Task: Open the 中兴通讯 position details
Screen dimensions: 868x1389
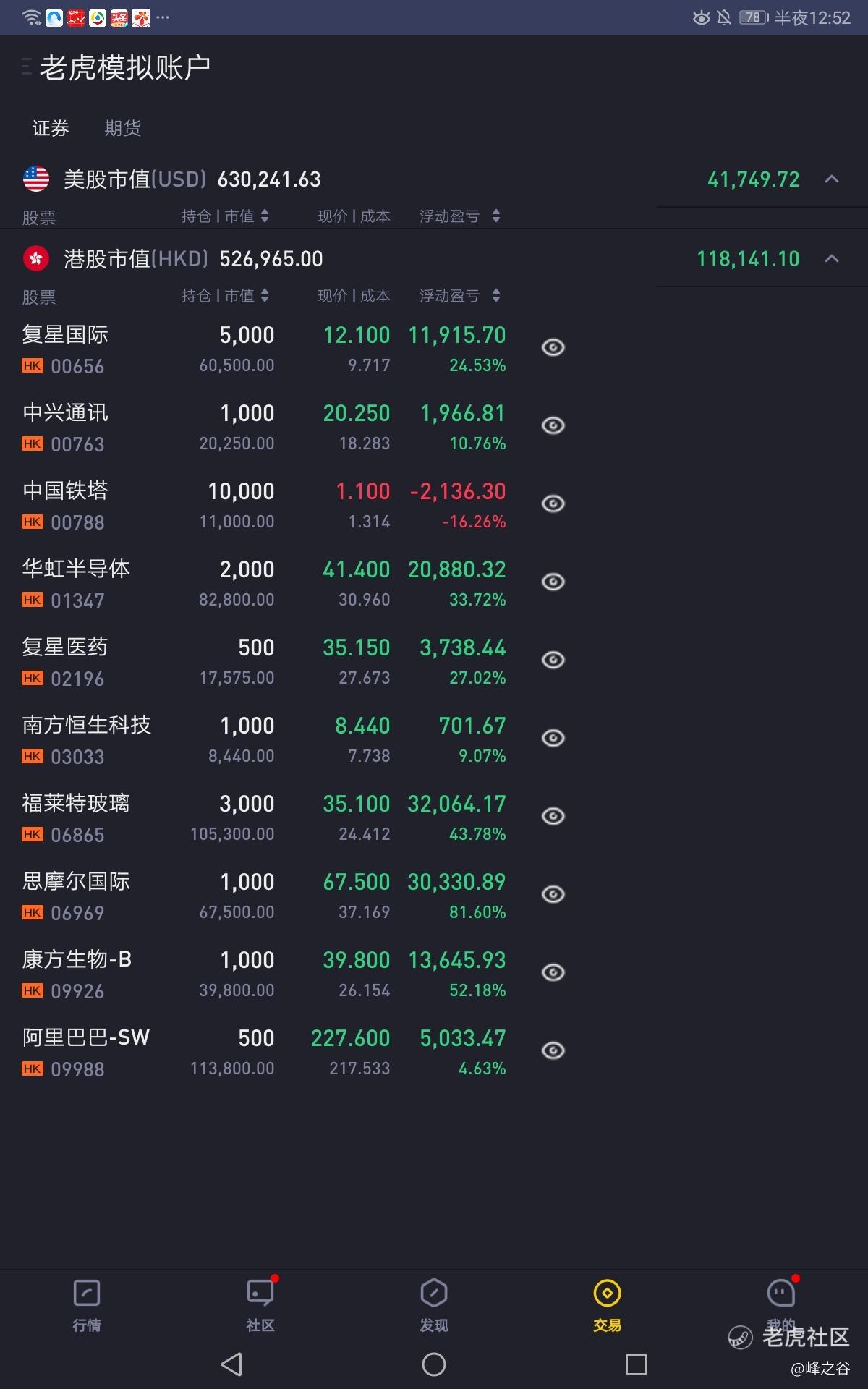Action: tap(264, 427)
